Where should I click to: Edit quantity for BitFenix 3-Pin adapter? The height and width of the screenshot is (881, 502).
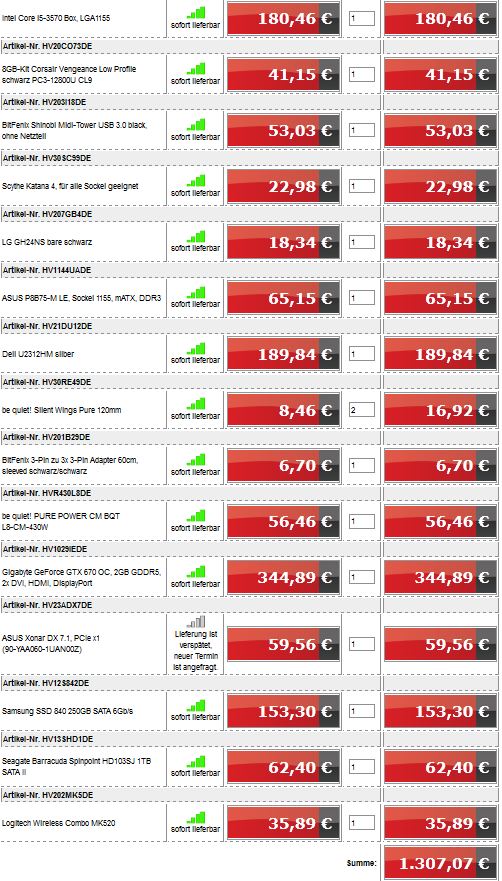[361, 466]
